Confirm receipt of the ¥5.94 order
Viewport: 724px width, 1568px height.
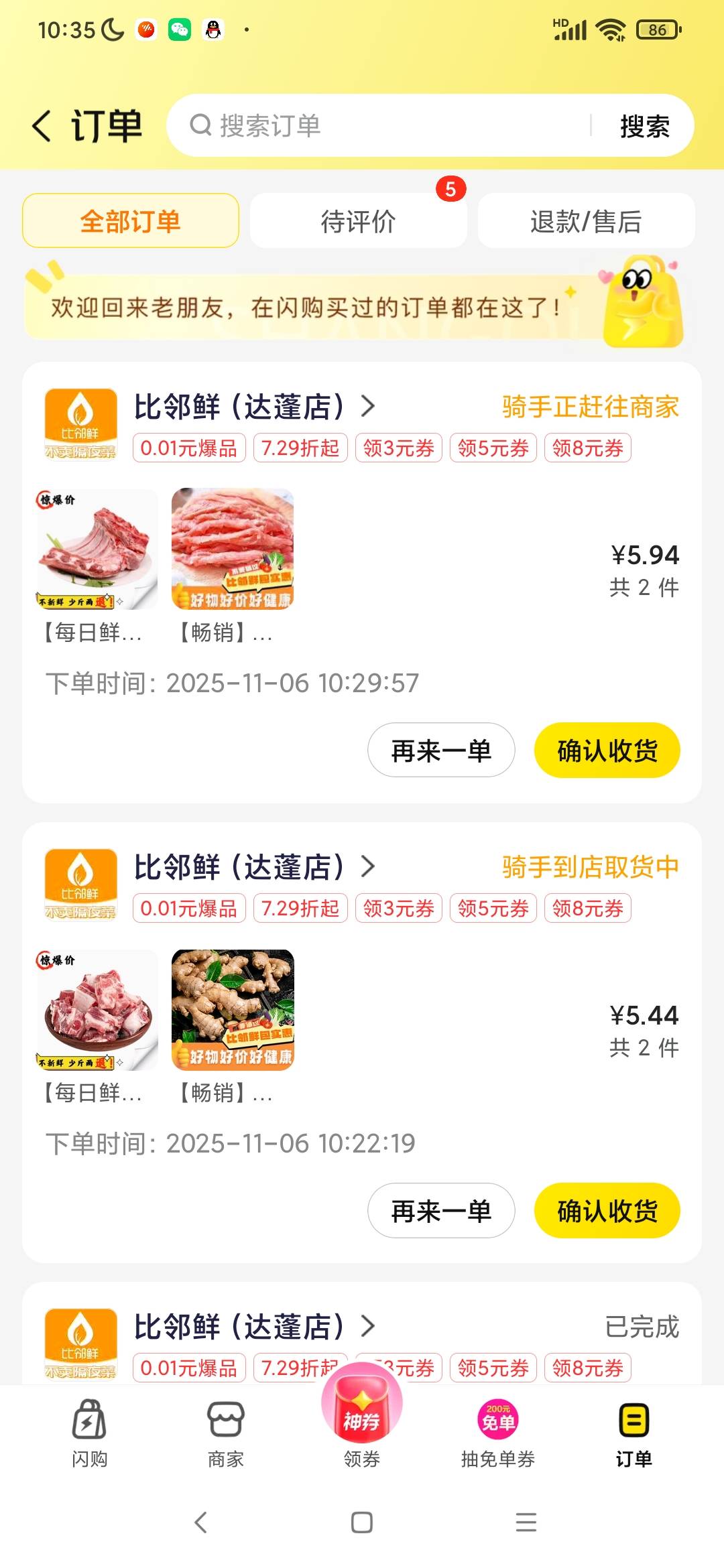607,750
